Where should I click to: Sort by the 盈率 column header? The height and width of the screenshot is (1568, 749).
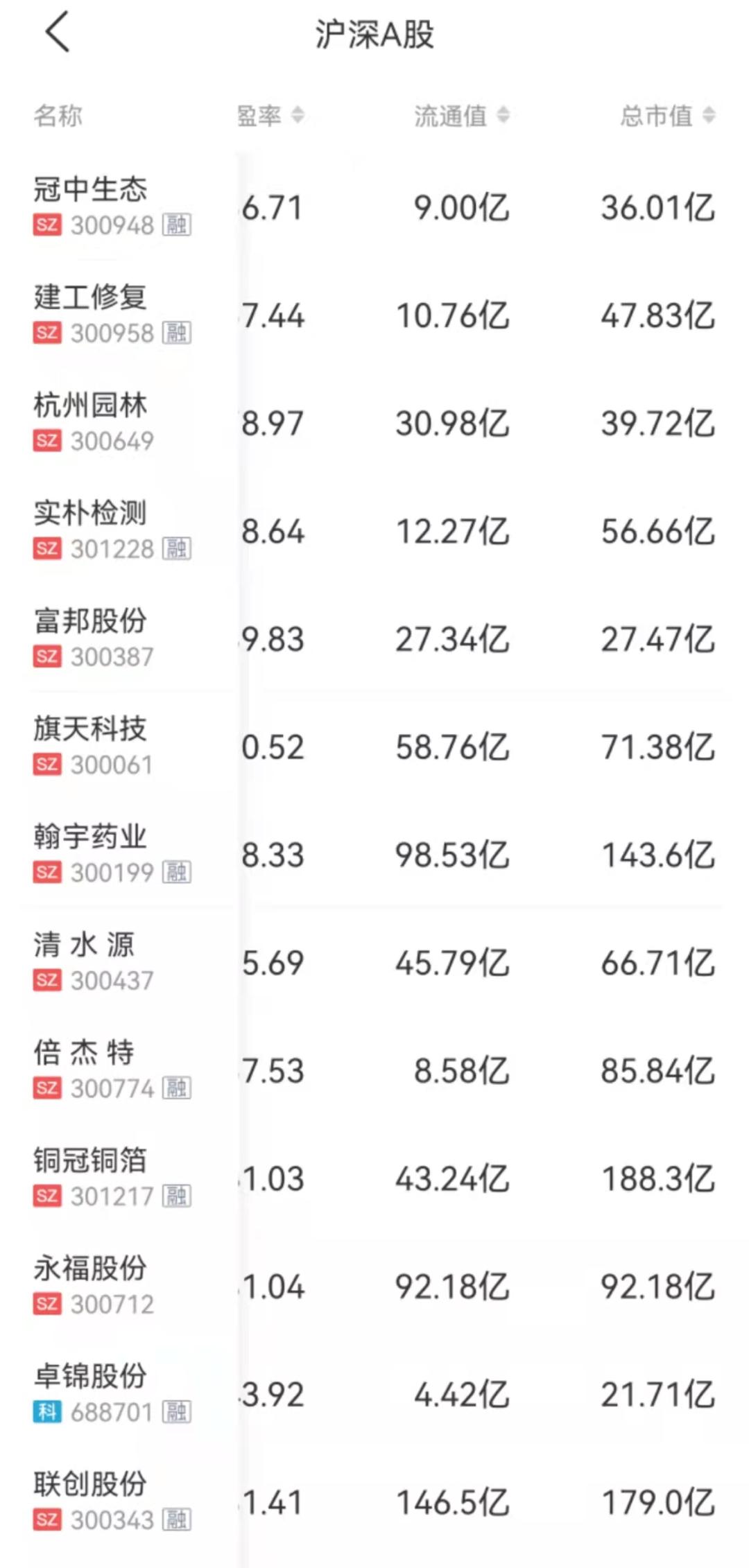click(x=271, y=116)
